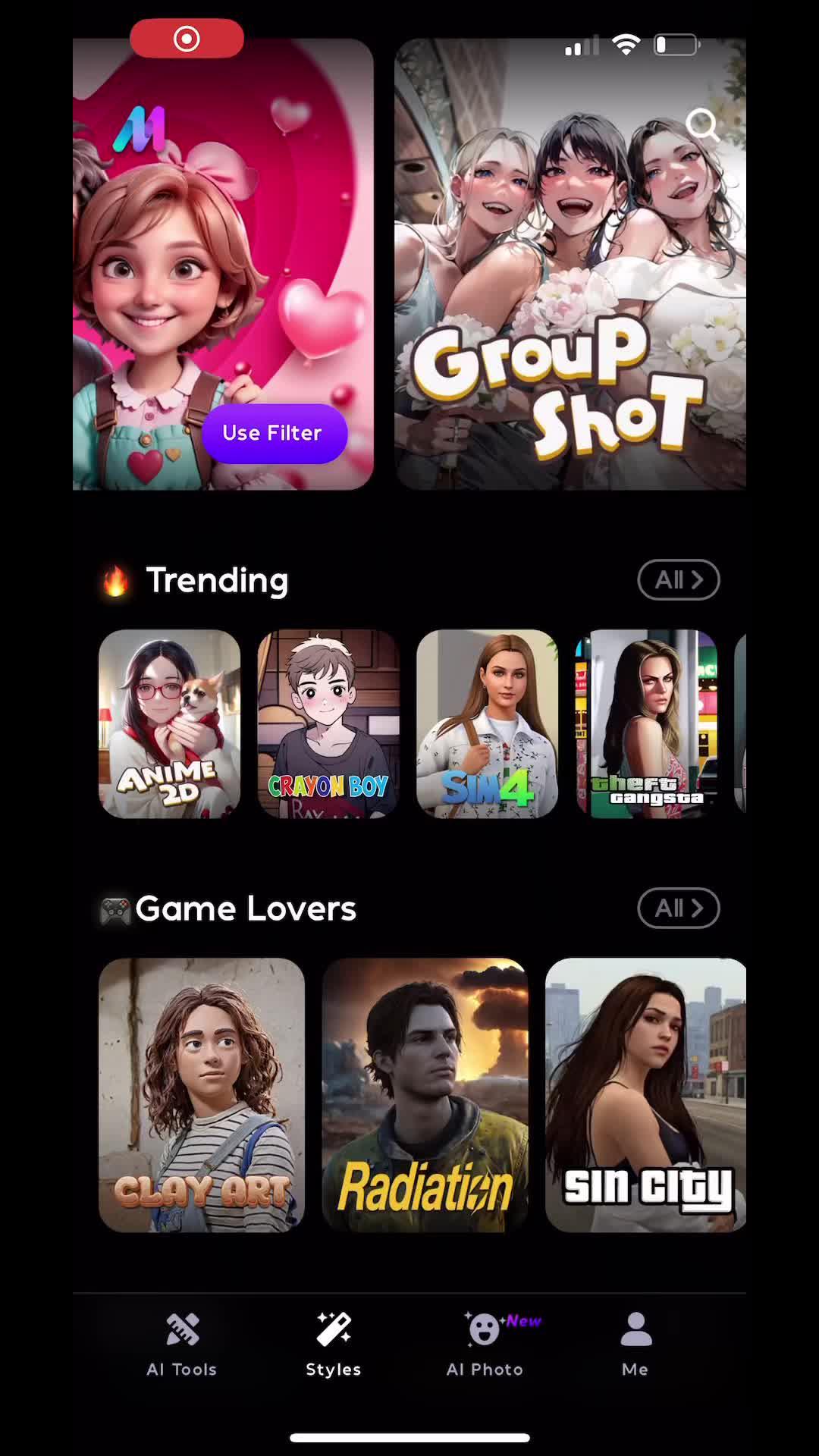Open the Radiation style card
Image resolution: width=819 pixels, height=1456 pixels.
point(425,1094)
